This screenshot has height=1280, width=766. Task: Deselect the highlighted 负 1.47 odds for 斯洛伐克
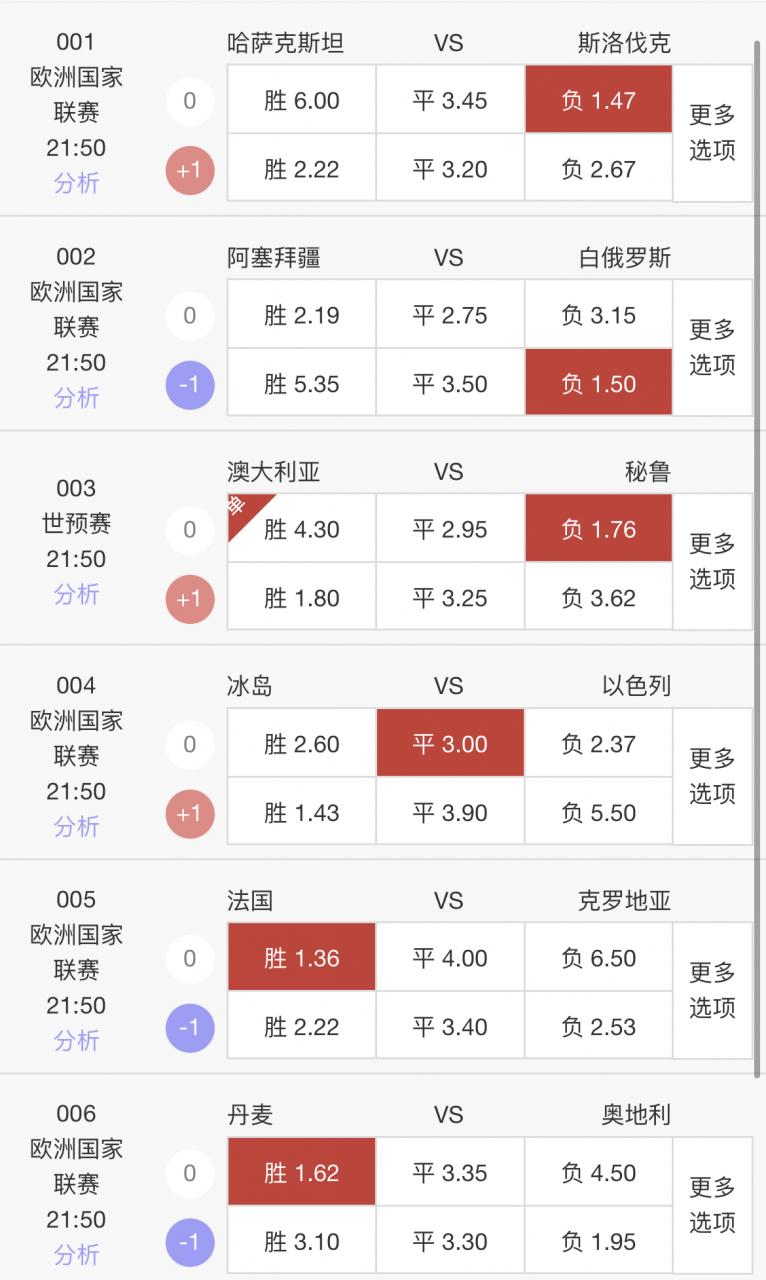[598, 100]
